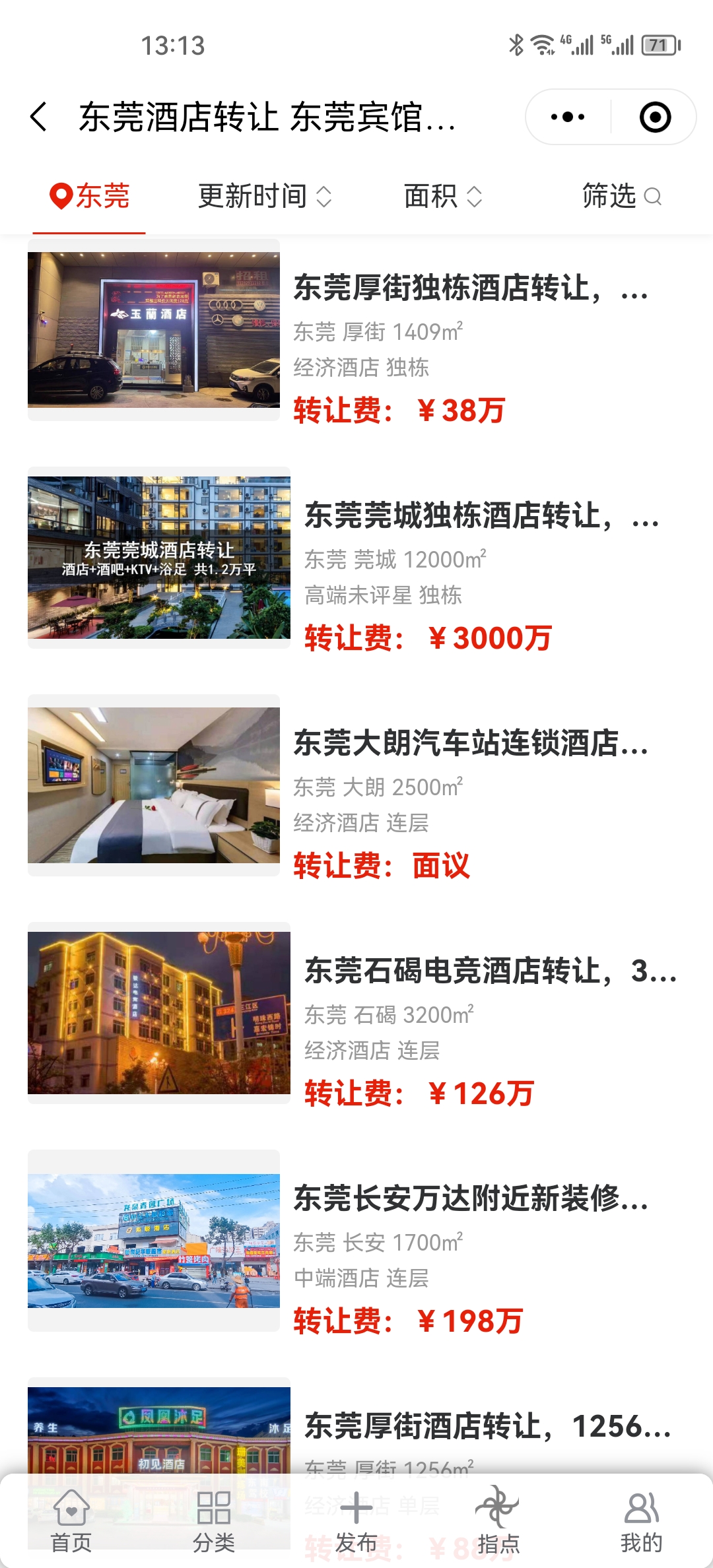Sort listings by 更新时间
The image size is (713, 1568).
click(x=264, y=196)
